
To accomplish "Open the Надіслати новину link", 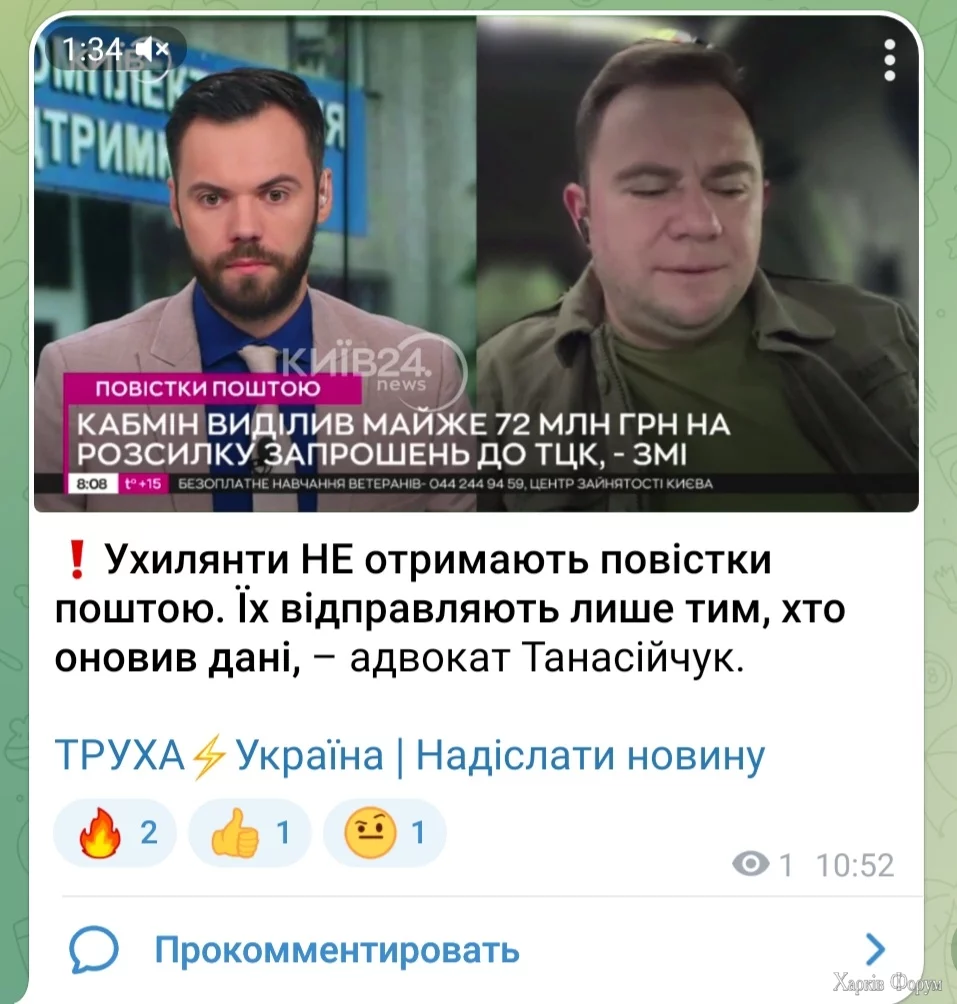I will pos(590,756).
